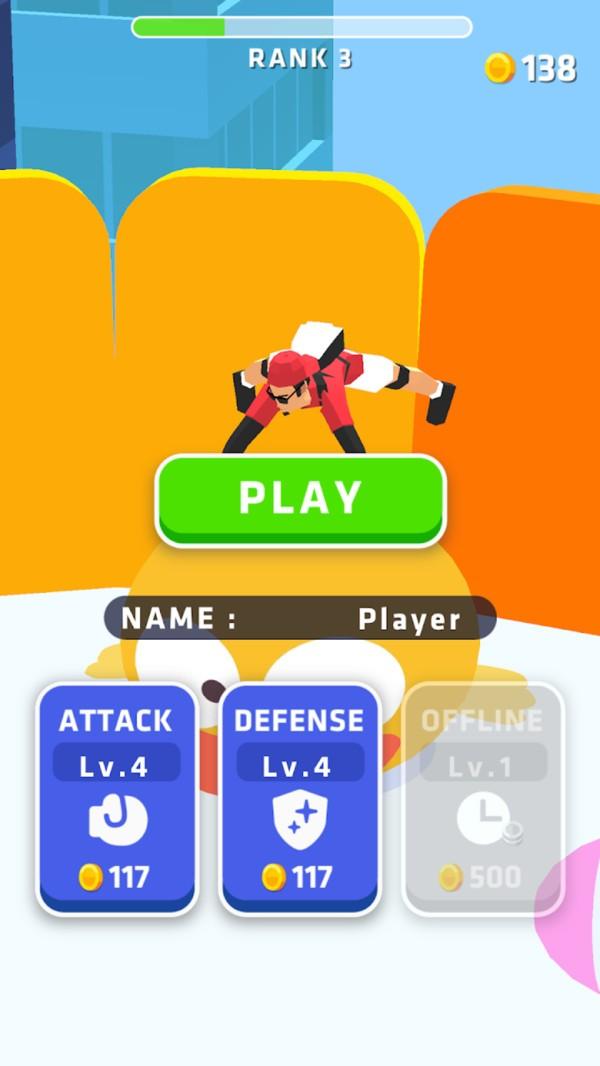Select the Offline earnings upgrade card
The width and height of the screenshot is (600, 1066).
pyautogui.click(x=482, y=798)
